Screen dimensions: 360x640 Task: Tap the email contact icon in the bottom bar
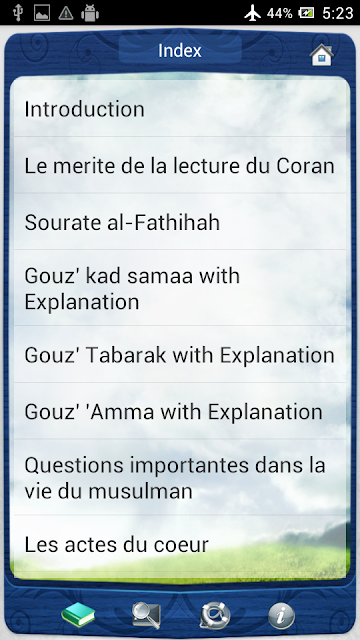215,616
